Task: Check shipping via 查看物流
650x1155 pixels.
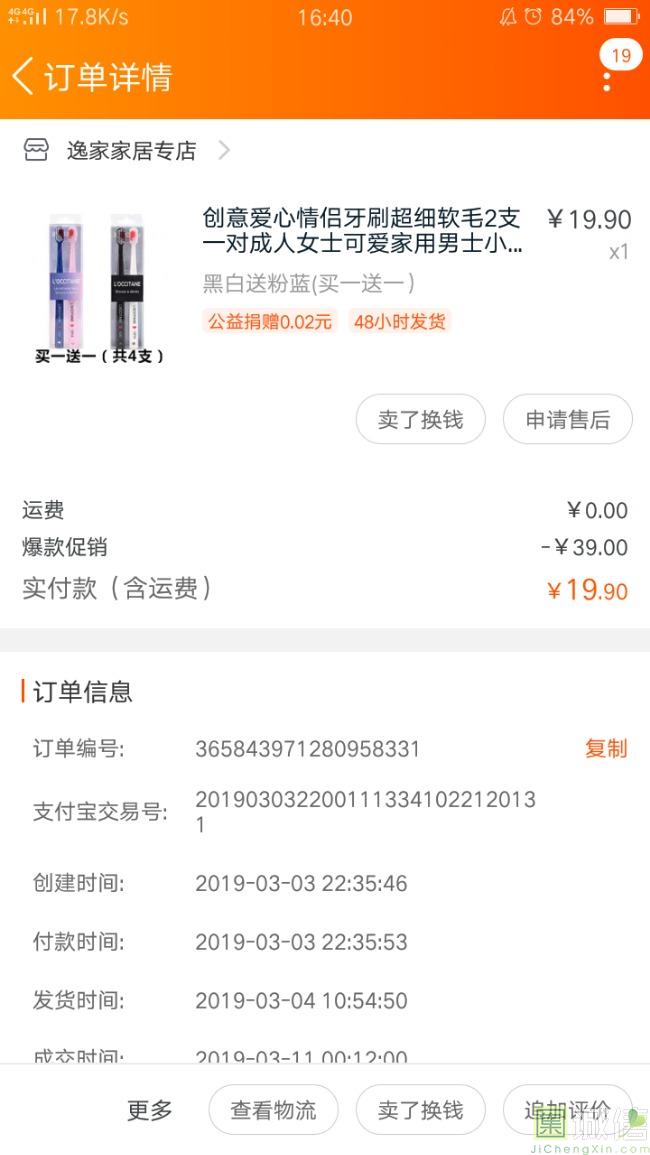Action: pyautogui.click(x=273, y=1110)
